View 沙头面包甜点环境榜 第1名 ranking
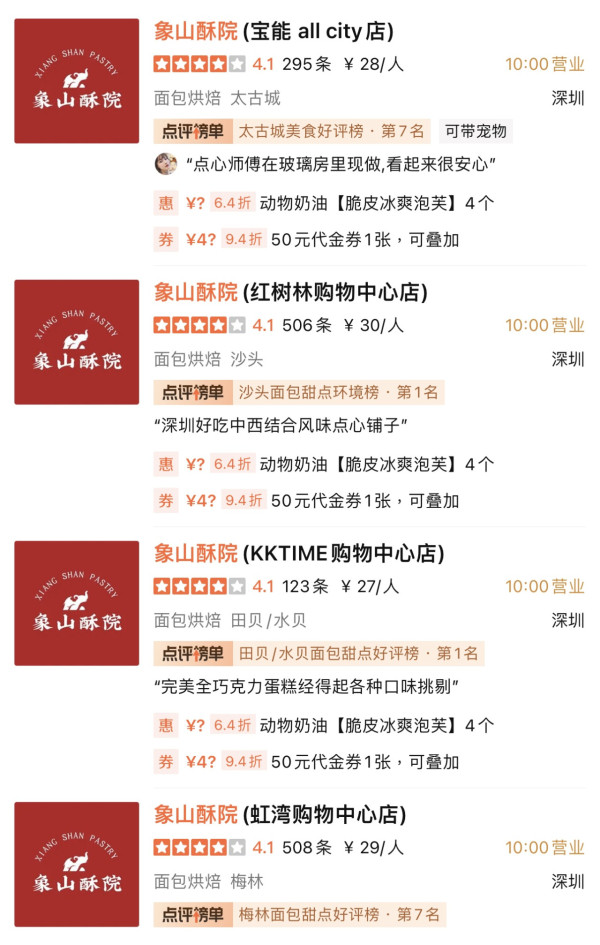Image resolution: width=600 pixels, height=945 pixels. point(338,392)
